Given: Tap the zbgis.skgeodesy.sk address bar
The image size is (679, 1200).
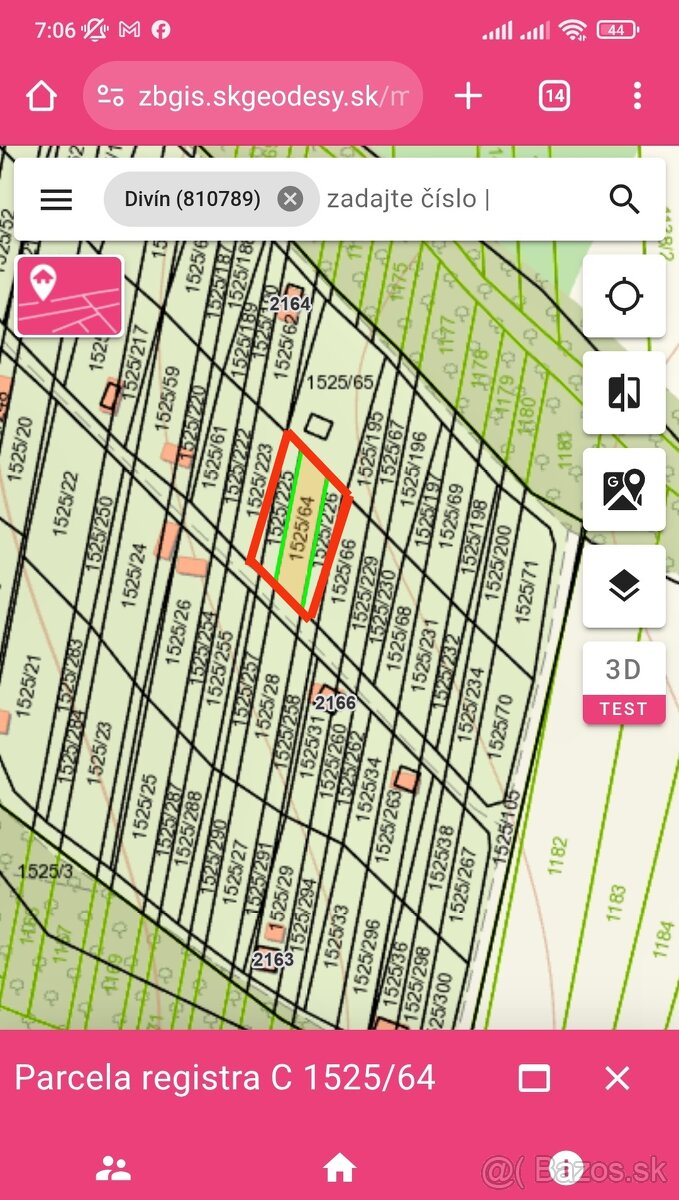Looking at the screenshot, I should click(x=253, y=96).
